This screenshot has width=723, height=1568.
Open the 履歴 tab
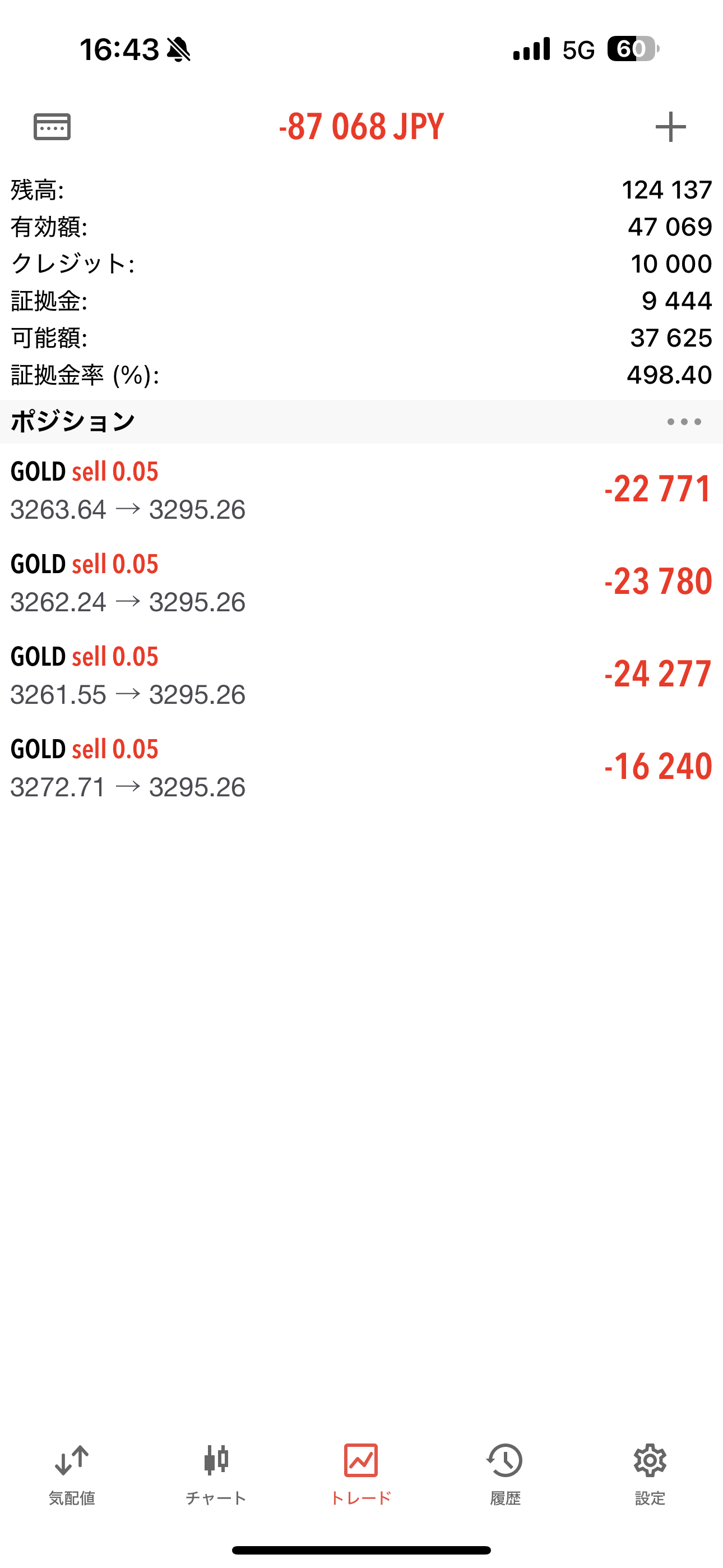tap(505, 1475)
